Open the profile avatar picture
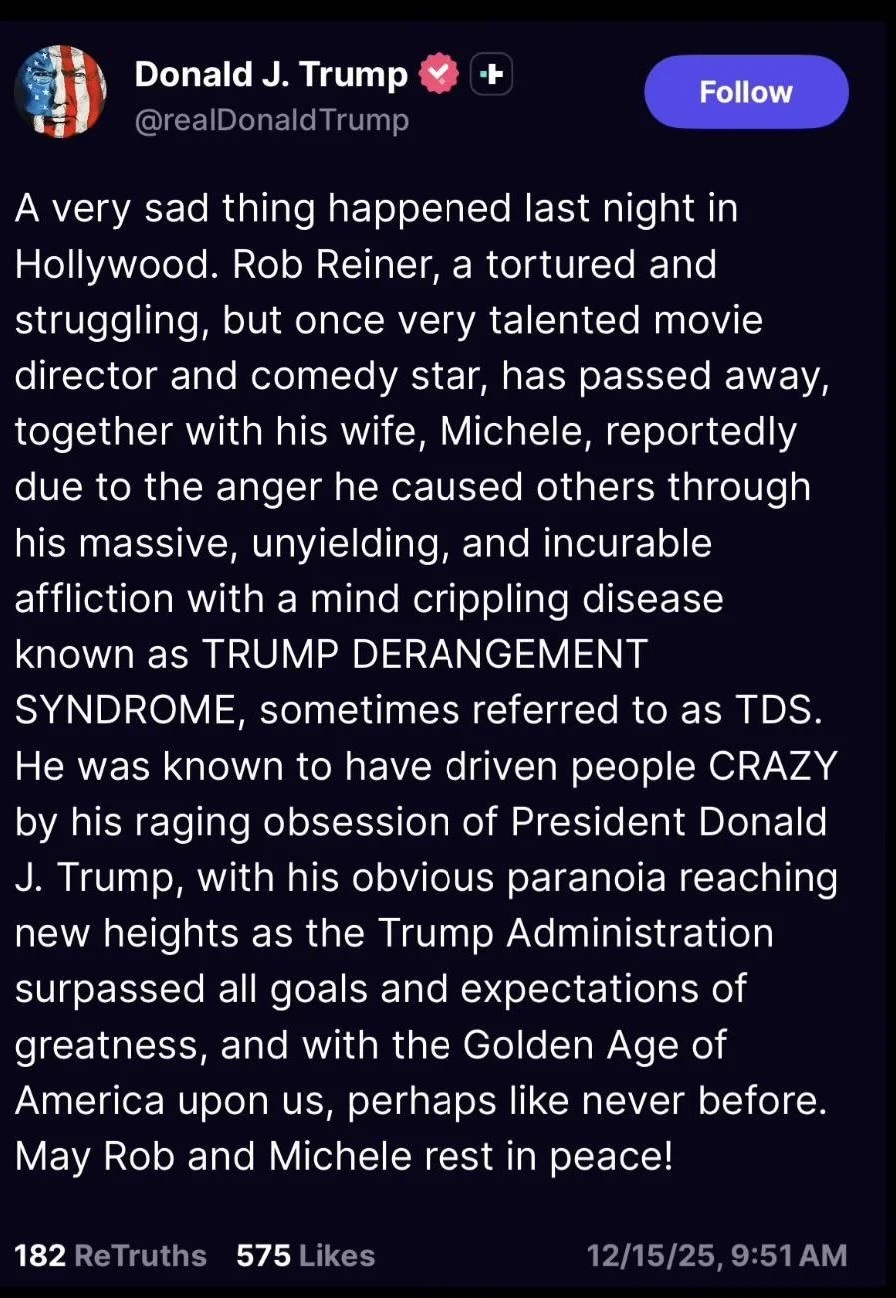The image size is (896, 1298). (x=60, y=92)
